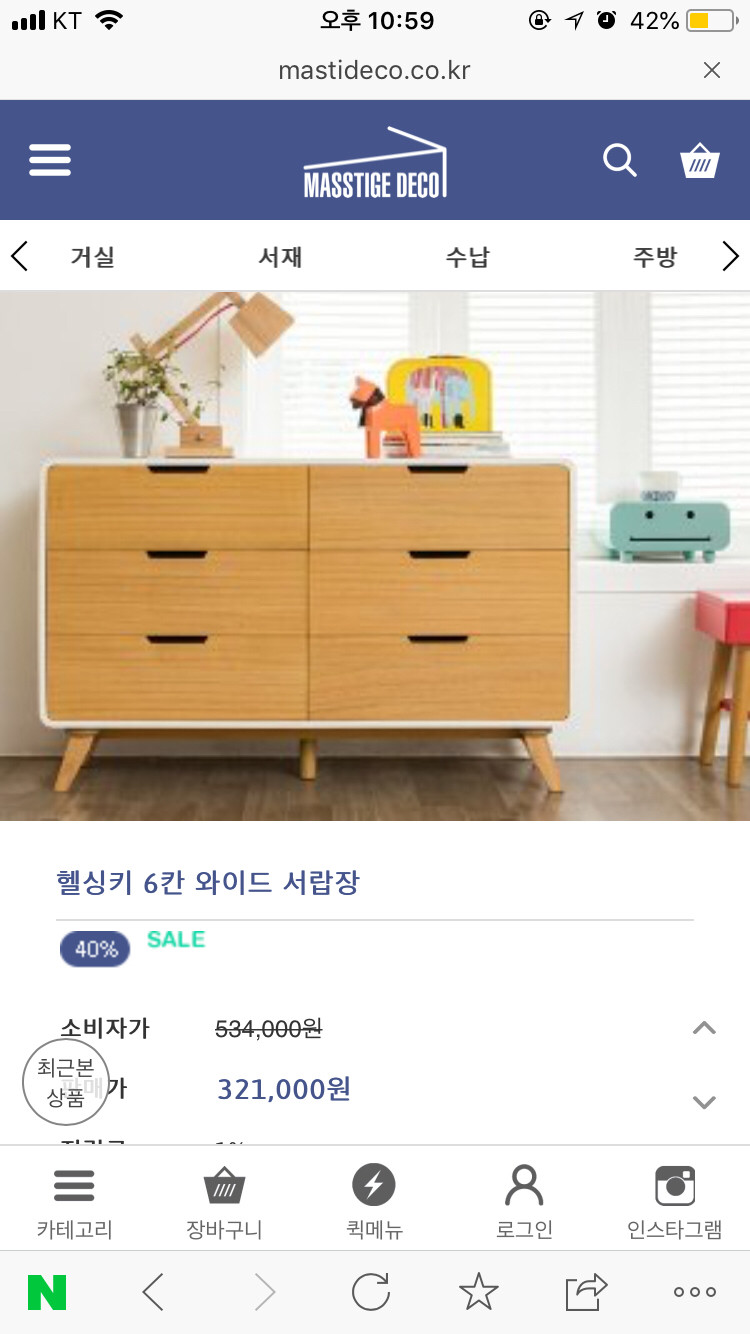Tap the 40% SALE badge
750x1334 pixels.
coord(95,948)
